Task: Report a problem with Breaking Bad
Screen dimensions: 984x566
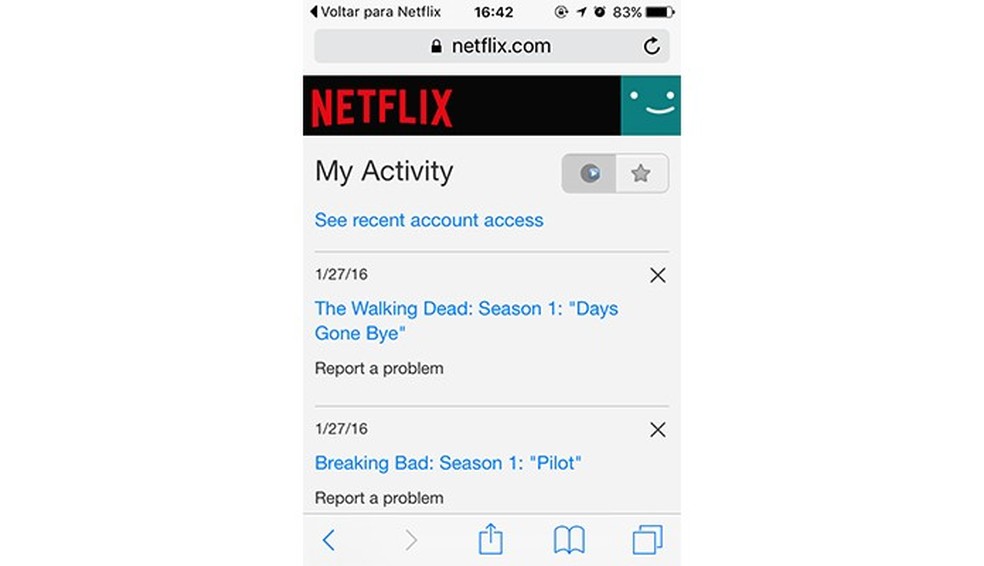Action: click(379, 498)
